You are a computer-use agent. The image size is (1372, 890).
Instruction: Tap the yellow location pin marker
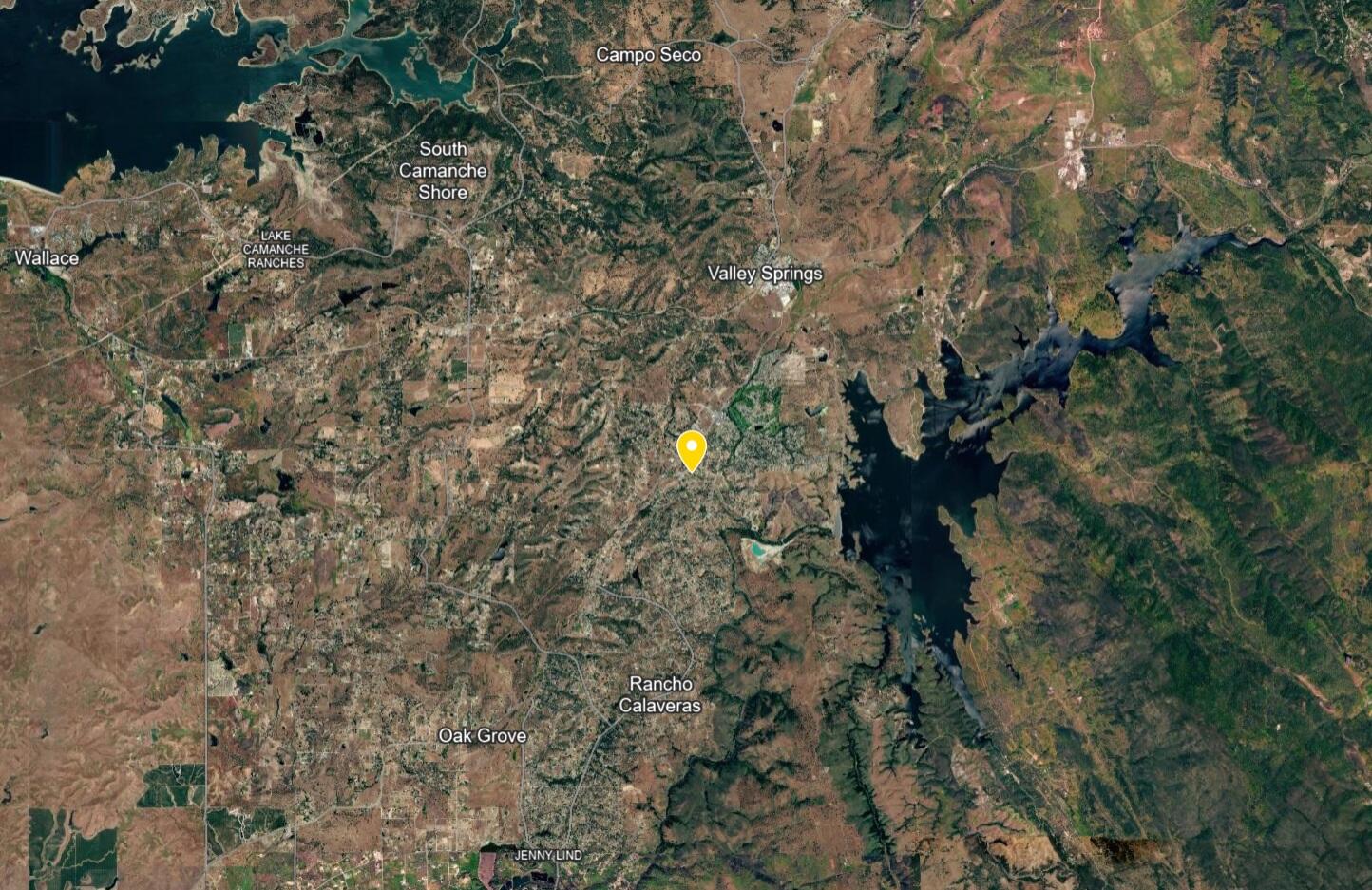pos(692,449)
